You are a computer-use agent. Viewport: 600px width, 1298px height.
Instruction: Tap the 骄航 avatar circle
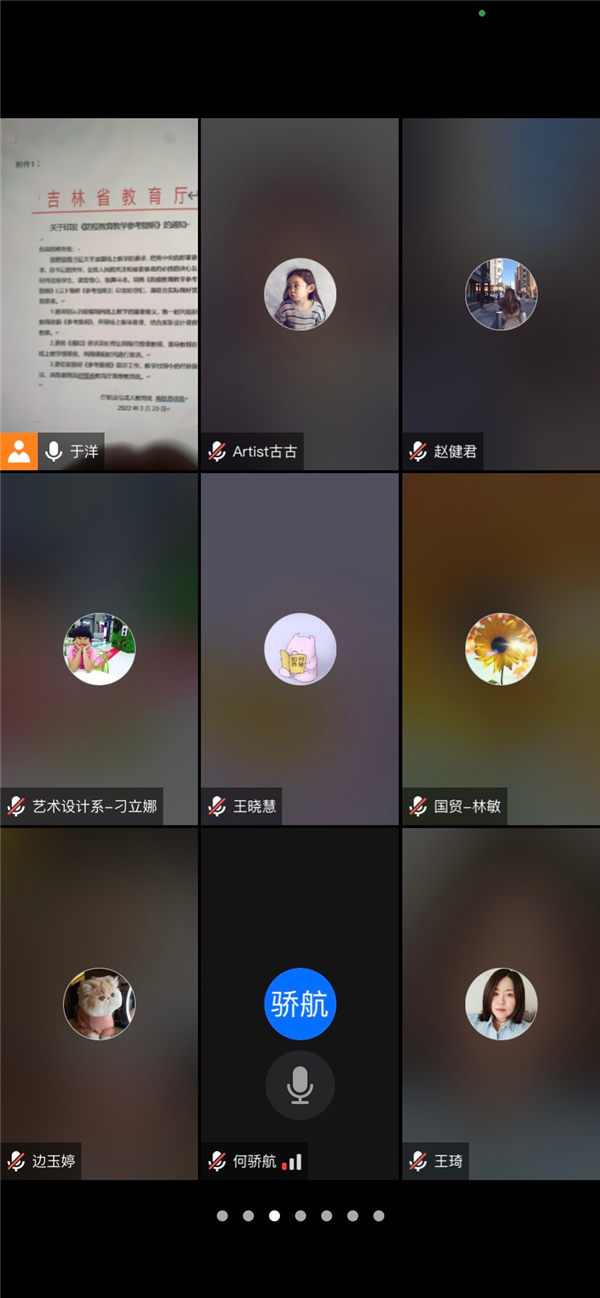pos(300,1004)
